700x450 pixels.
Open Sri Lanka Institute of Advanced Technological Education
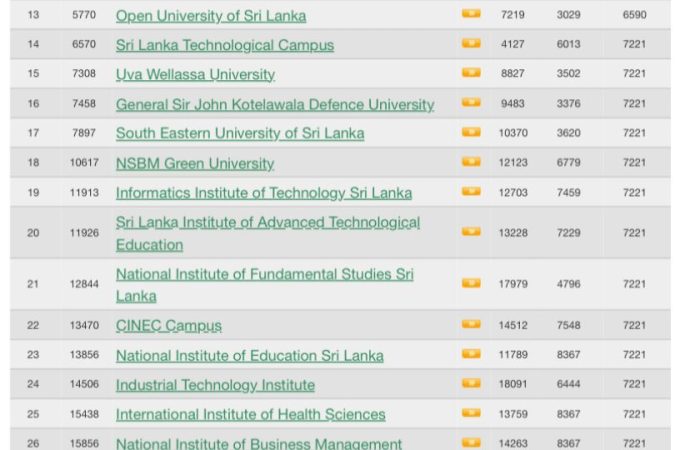268,223
